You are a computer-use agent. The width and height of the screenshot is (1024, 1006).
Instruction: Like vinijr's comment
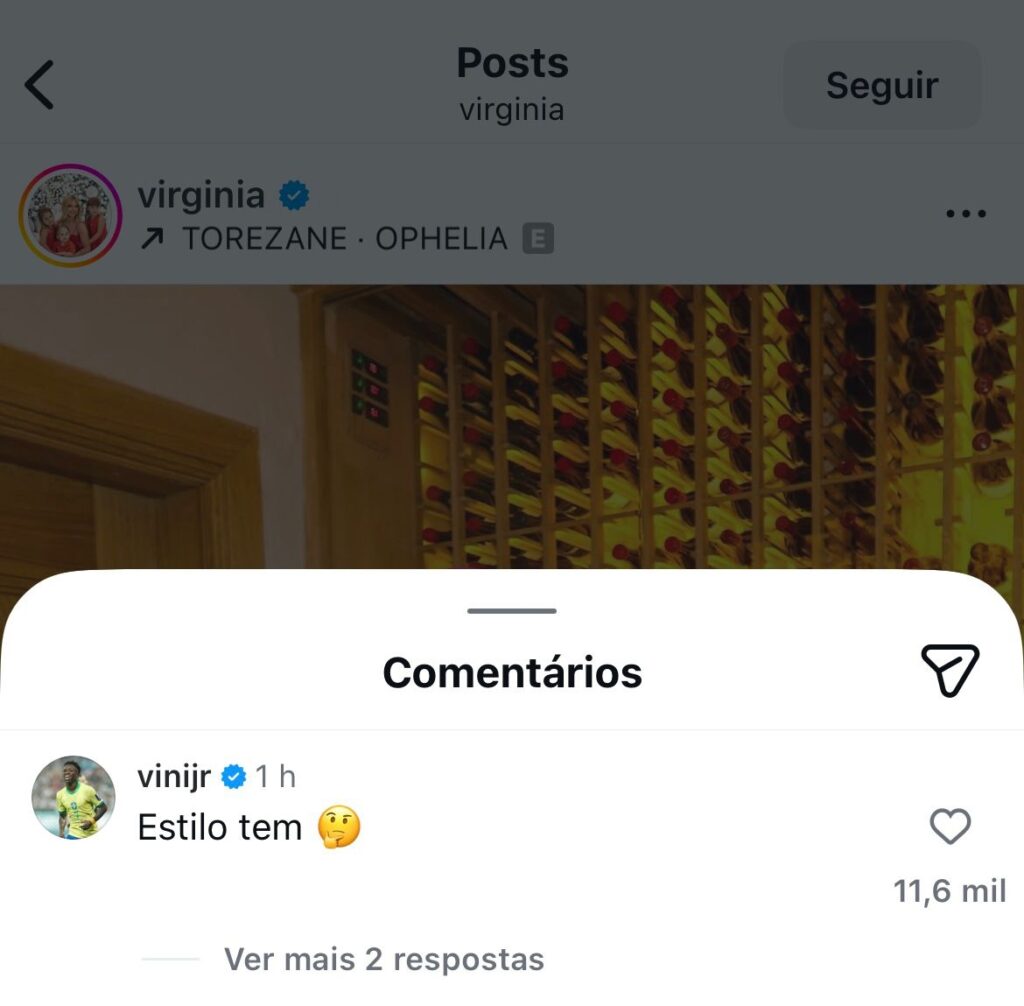coord(949,827)
